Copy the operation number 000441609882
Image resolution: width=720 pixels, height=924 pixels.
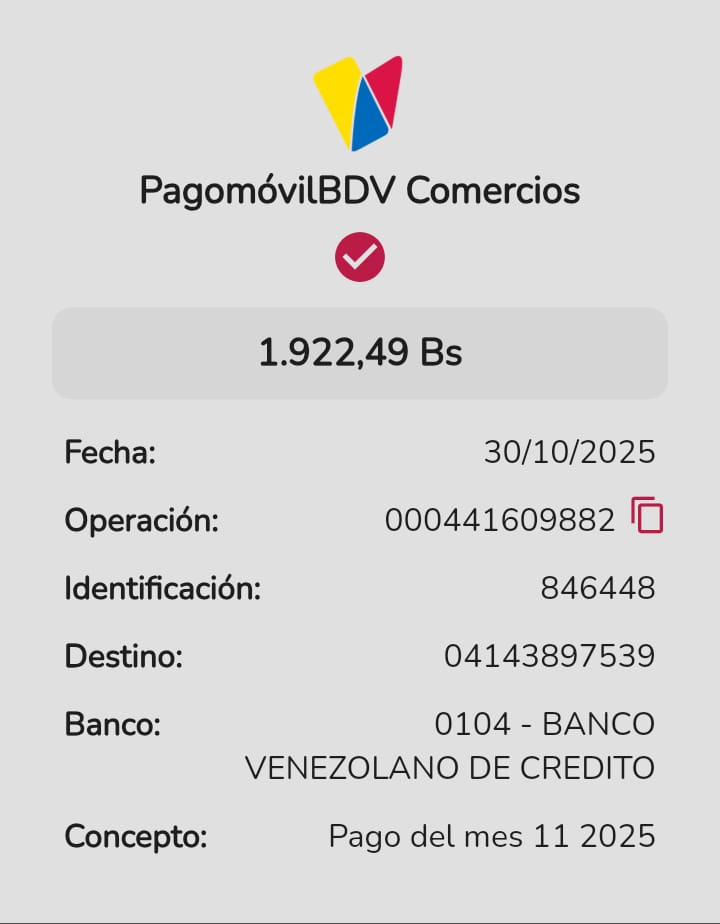click(647, 516)
